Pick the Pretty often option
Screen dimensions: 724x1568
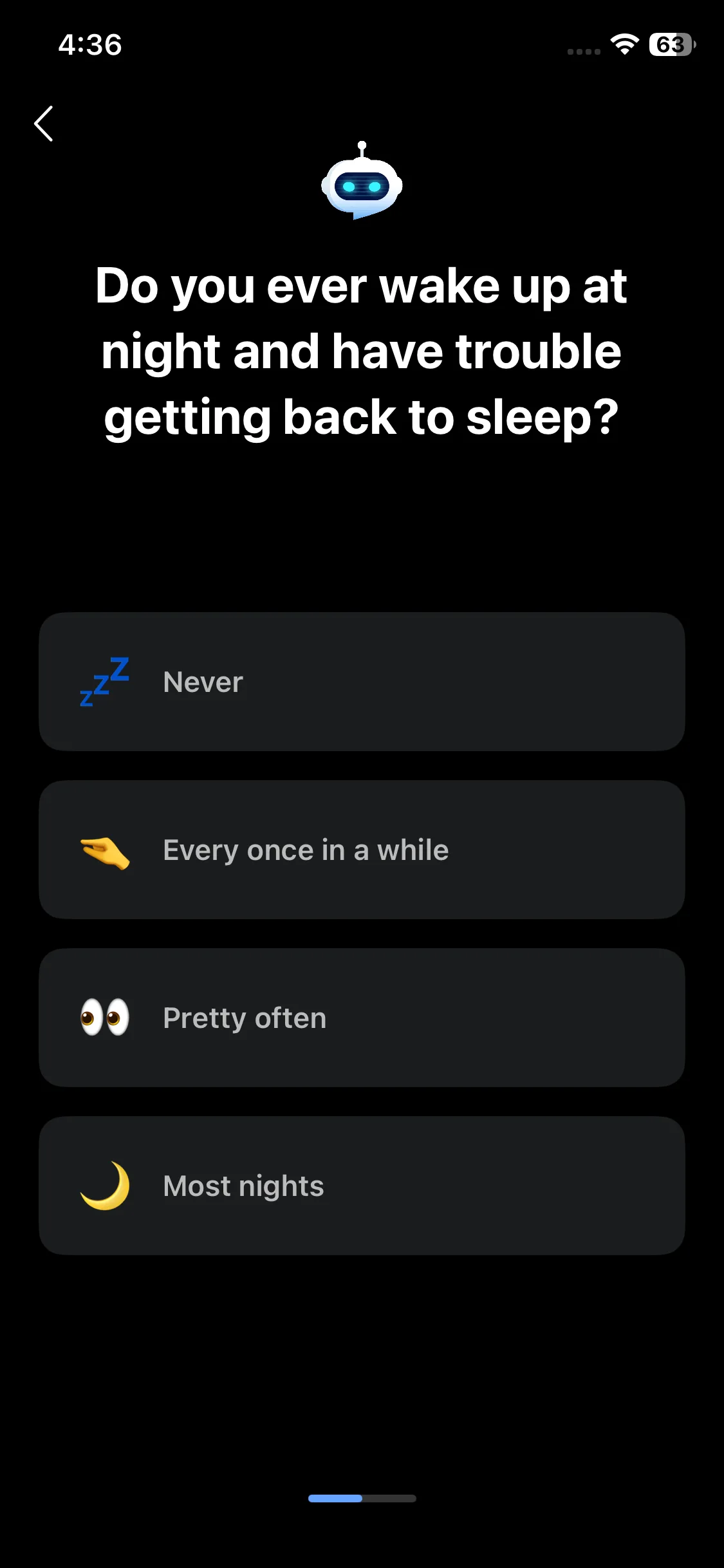pyautogui.click(x=362, y=1018)
